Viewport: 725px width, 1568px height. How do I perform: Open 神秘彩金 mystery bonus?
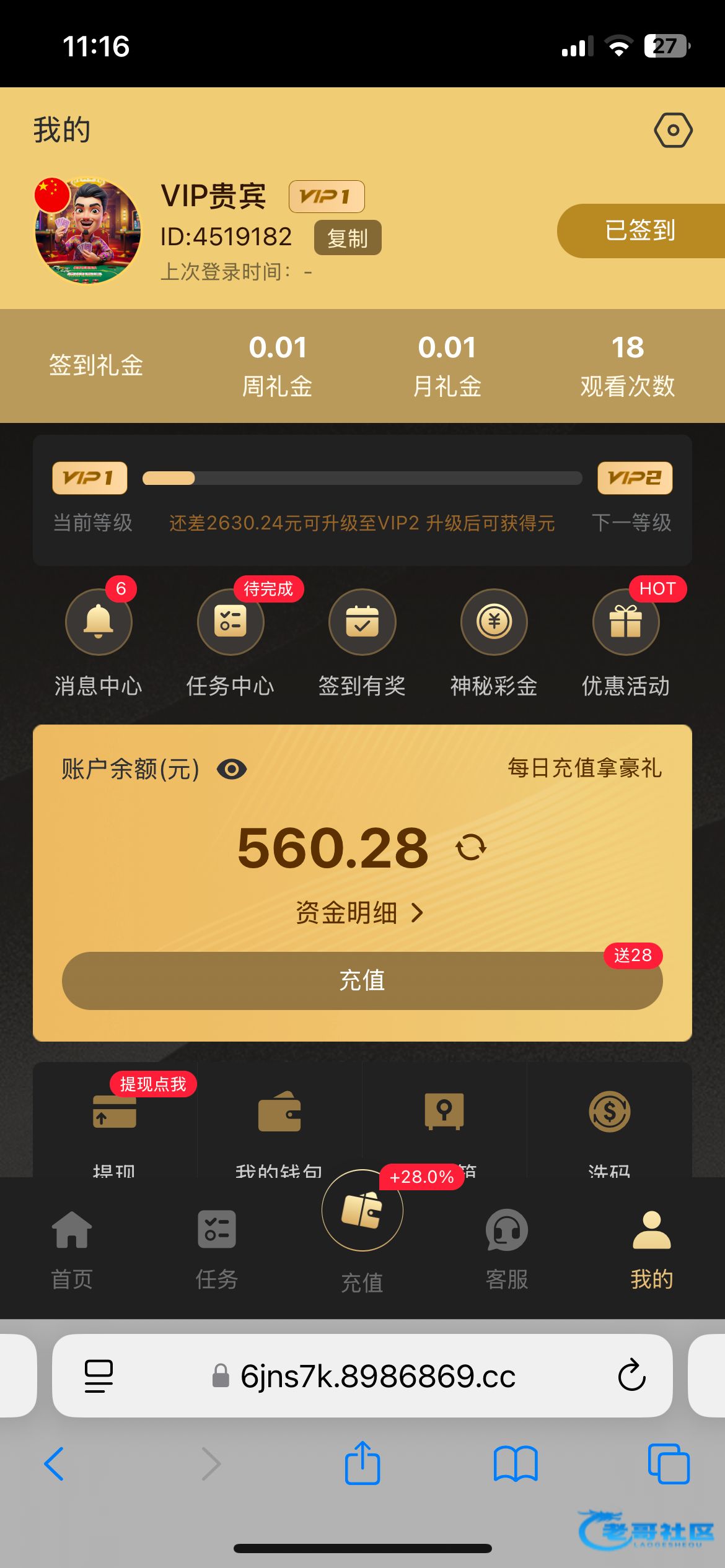click(x=494, y=622)
